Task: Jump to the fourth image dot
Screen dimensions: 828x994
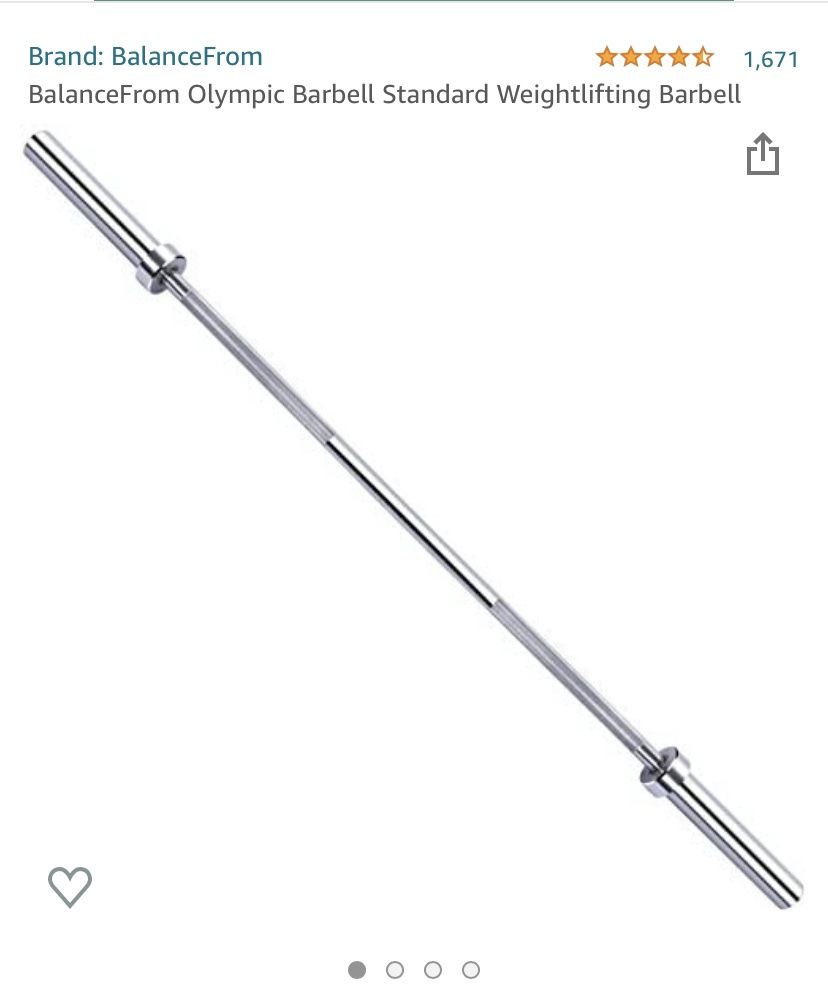Action: pyautogui.click(x=471, y=969)
